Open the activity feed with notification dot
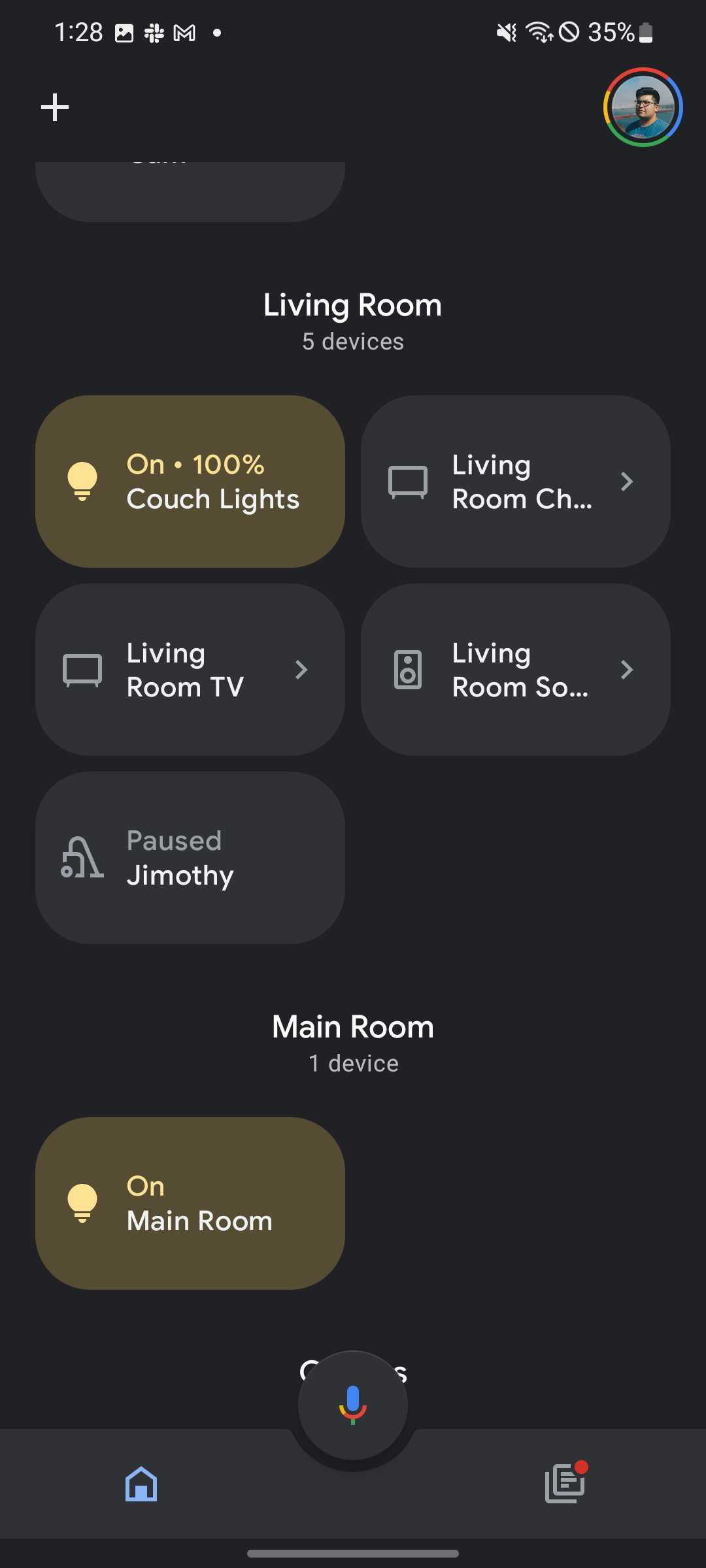706x1568 pixels. pos(565,1483)
